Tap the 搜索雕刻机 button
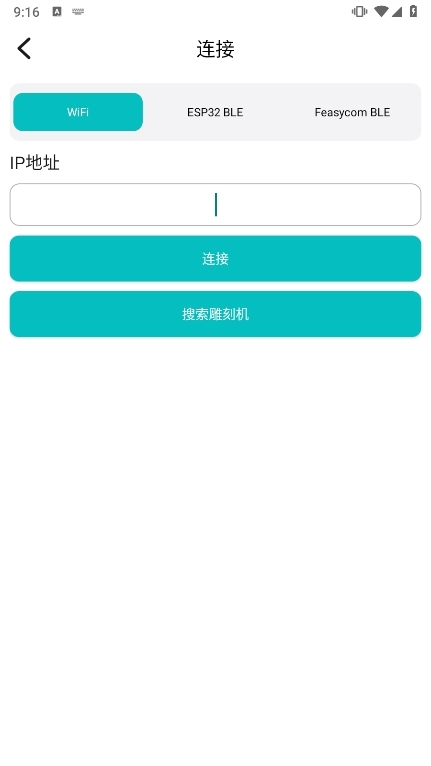 click(216, 314)
